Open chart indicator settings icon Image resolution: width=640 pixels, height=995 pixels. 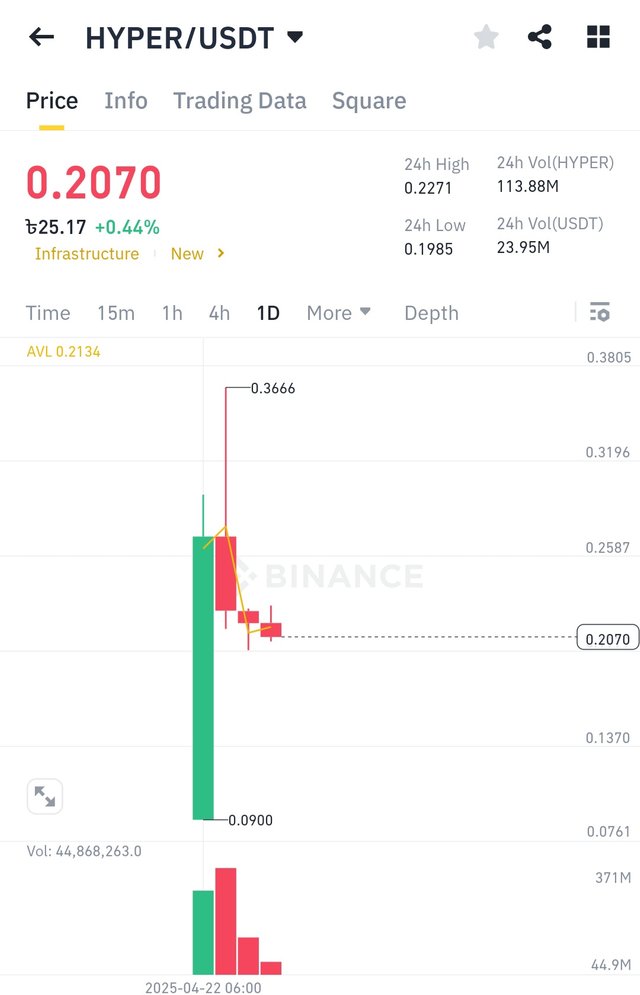pyautogui.click(x=600, y=312)
